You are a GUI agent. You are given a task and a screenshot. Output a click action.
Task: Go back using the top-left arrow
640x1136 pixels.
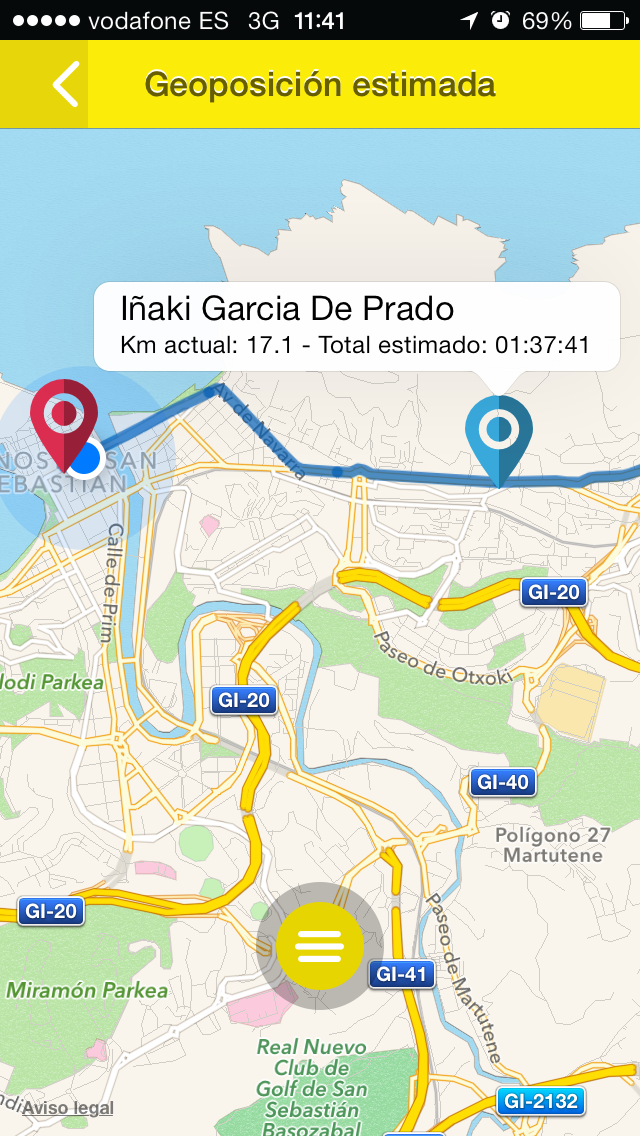64,84
